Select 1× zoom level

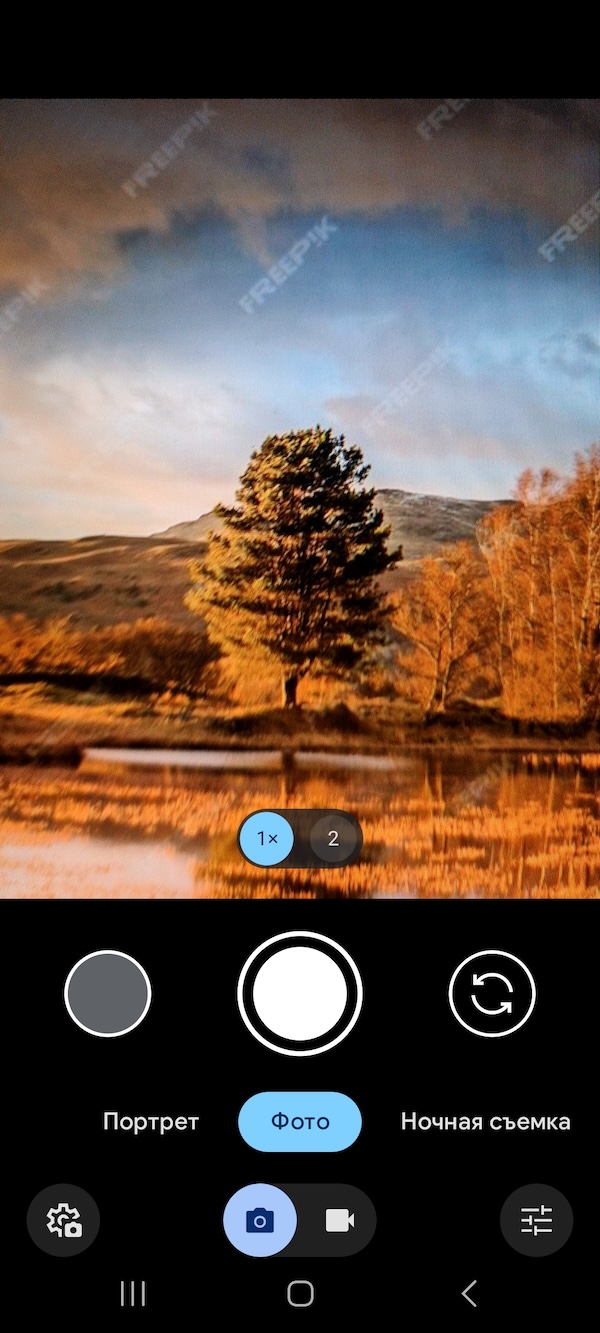[x=267, y=839]
